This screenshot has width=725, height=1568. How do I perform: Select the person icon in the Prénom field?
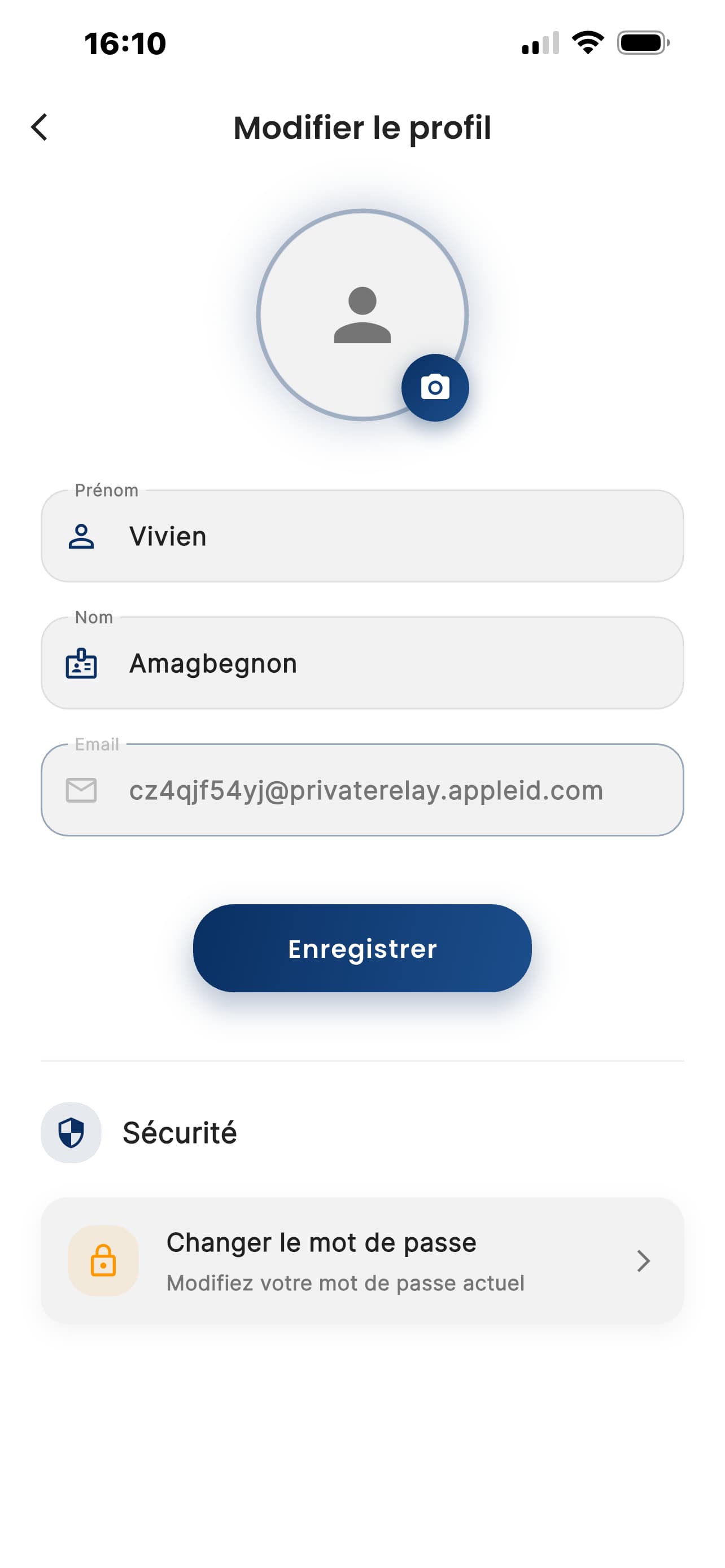[81, 536]
